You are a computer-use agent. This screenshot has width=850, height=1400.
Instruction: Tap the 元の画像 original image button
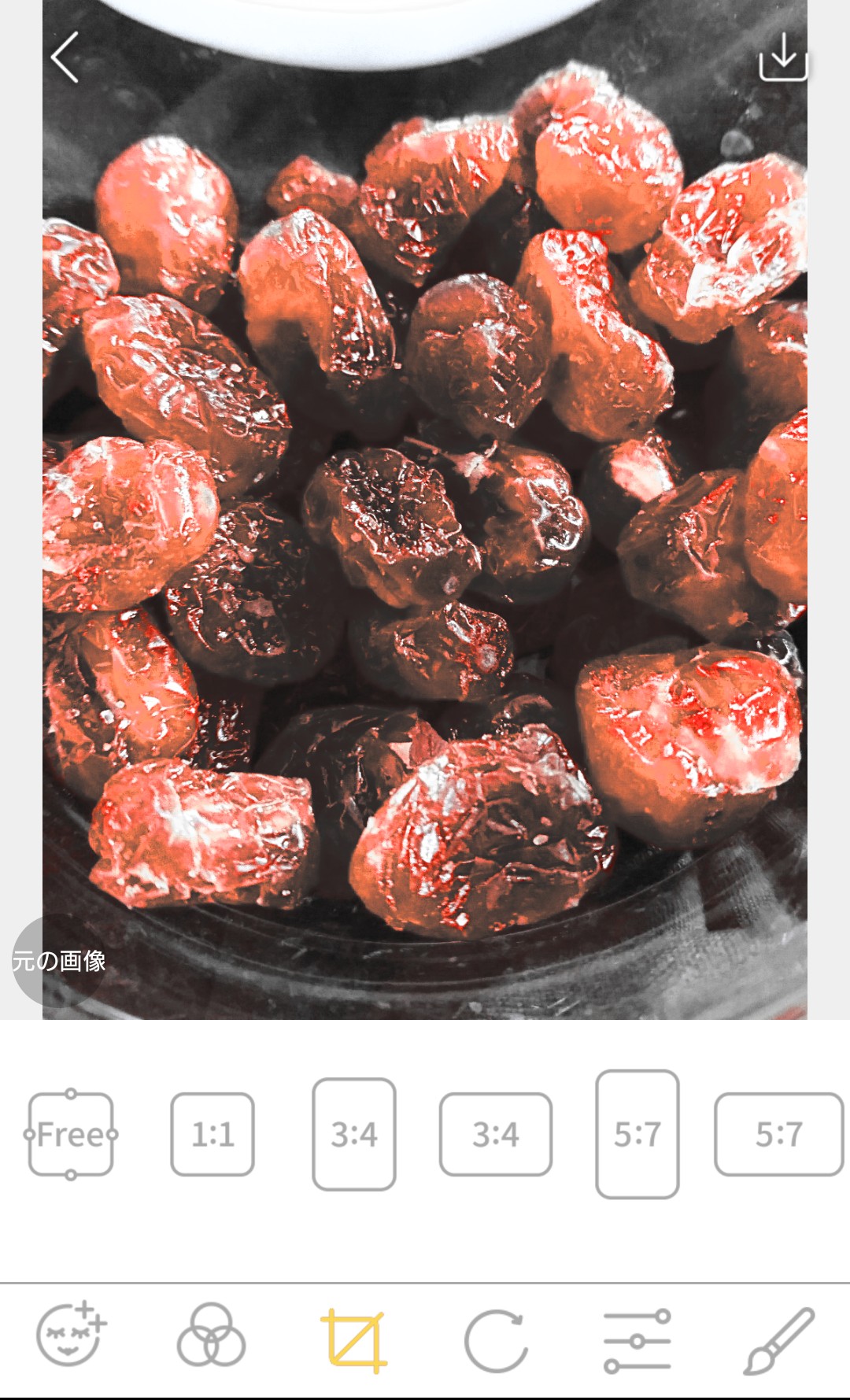click(x=59, y=961)
